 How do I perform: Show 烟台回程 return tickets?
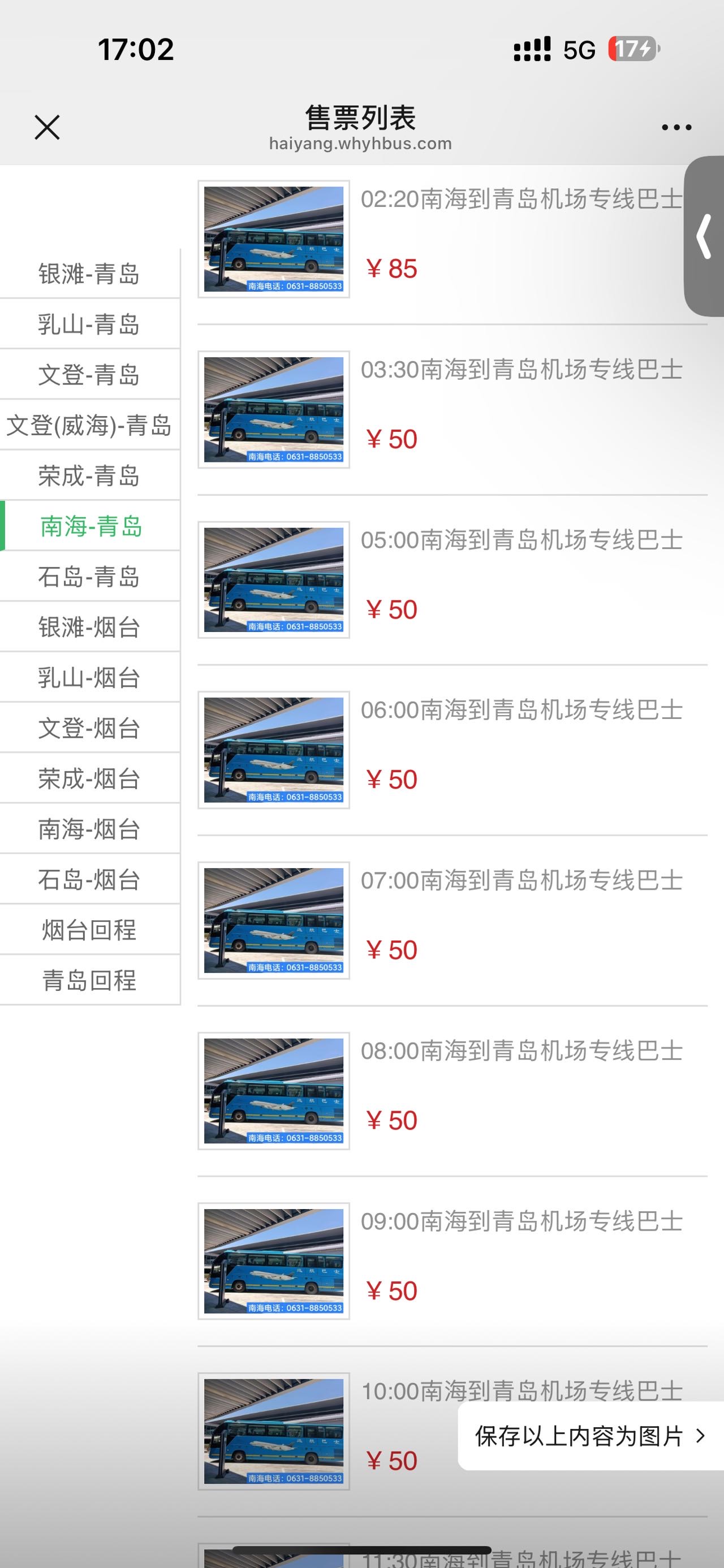pos(89,930)
